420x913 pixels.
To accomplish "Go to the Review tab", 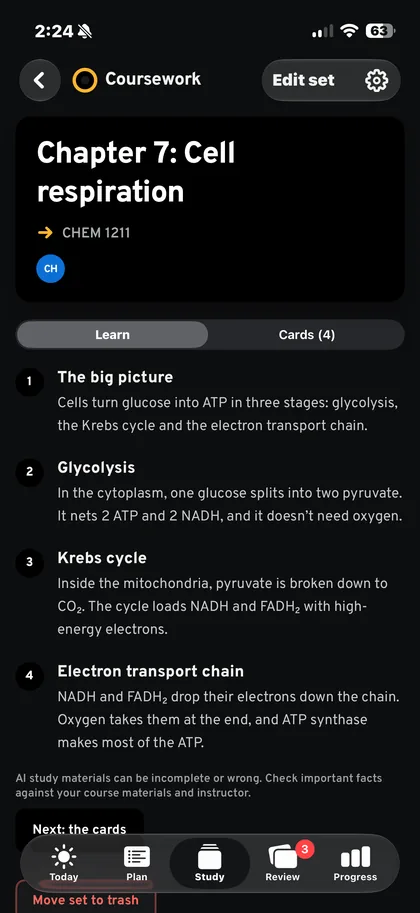I will 283,864.
